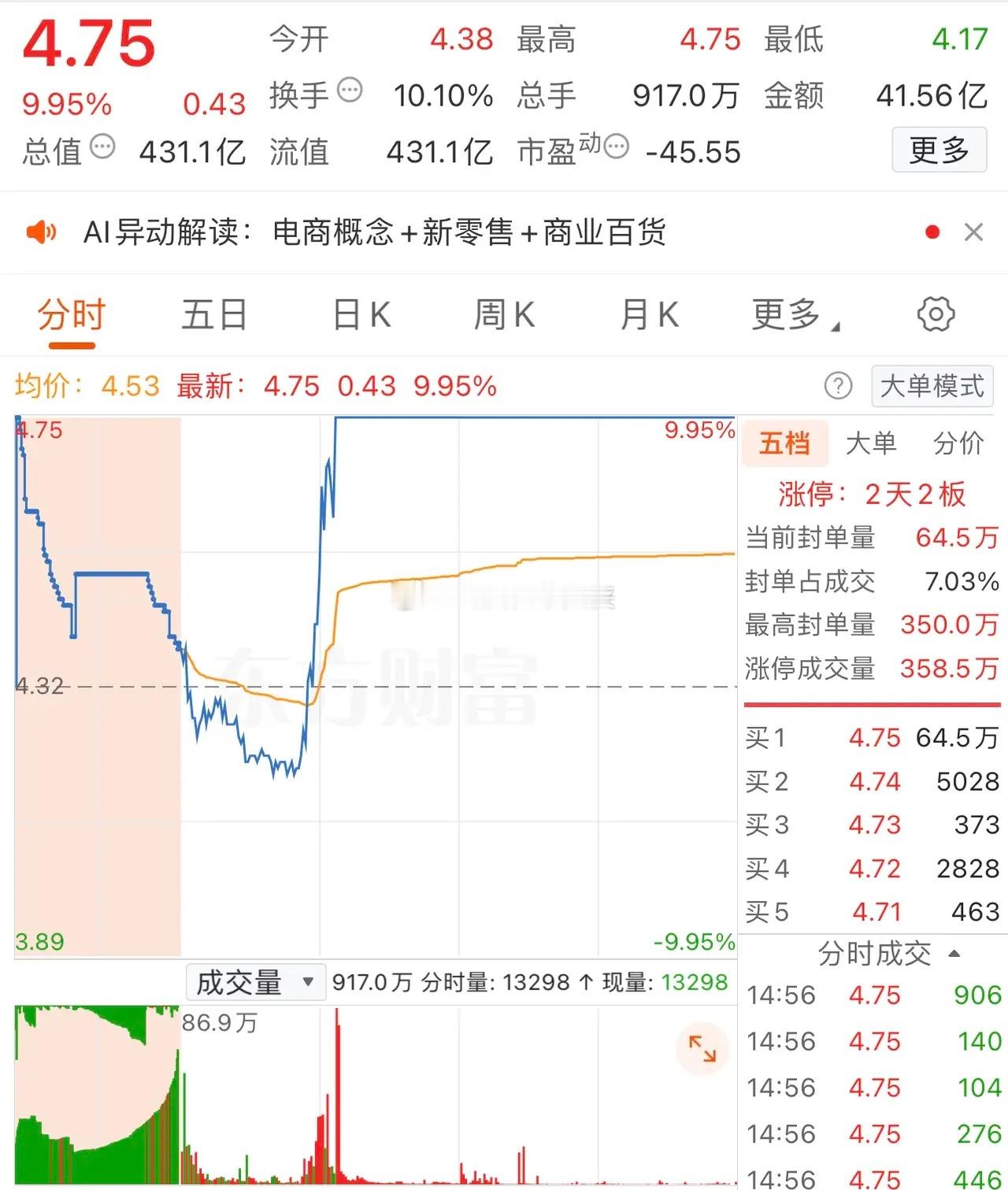
Task: Switch to the 五日 five-day chart tab
Action: tap(213, 314)
